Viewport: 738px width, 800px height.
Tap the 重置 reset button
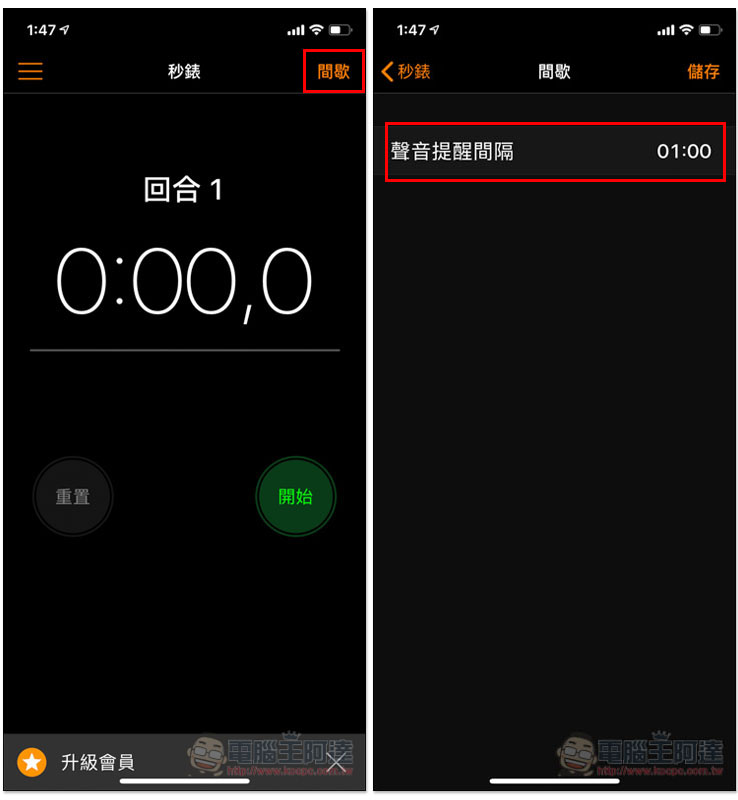pyautogui.click(x=73, y=497)
